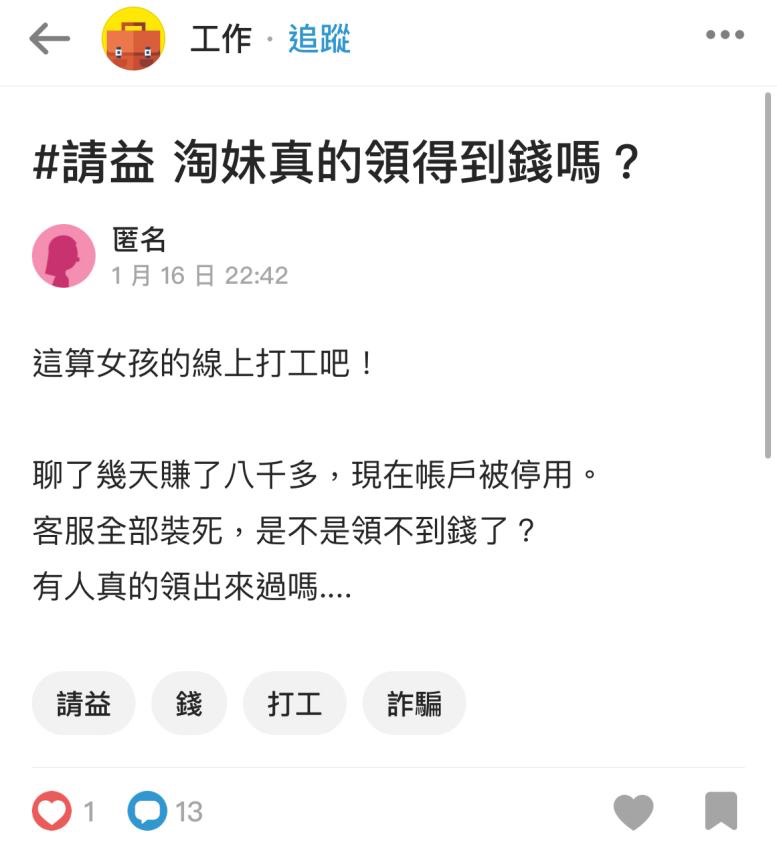This screenshot has width=782, height=852.
Task: Click the like count number 1
Action: click(87, 813)
